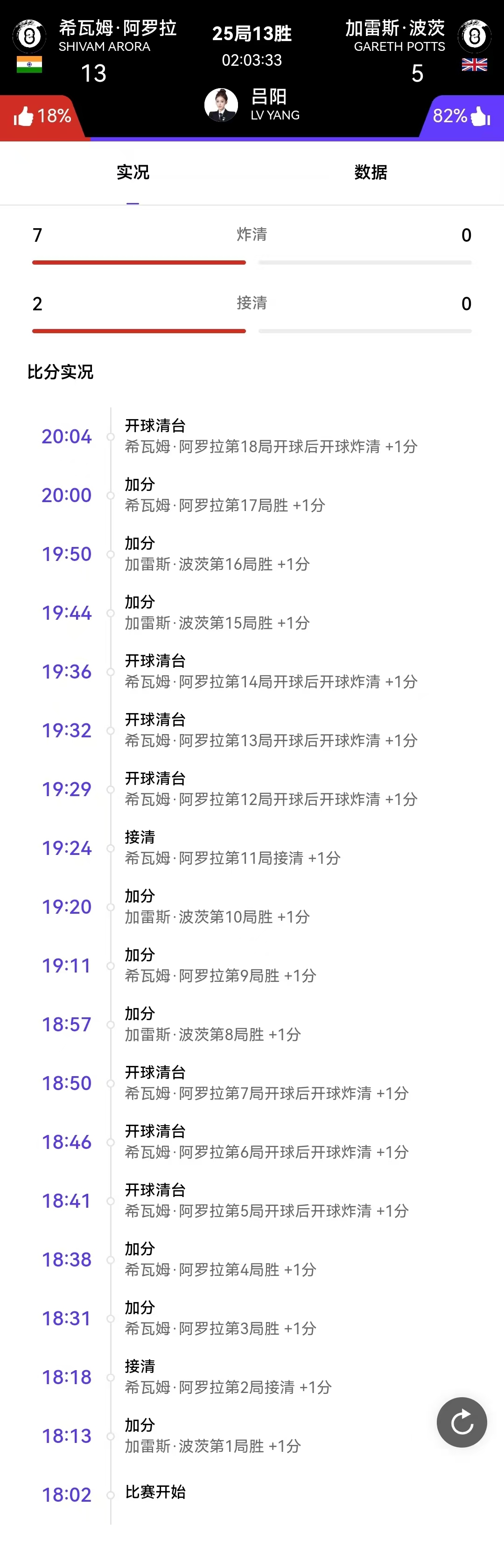
Task: View referee Lv Yang's profile photo
Action: click(x=221, y=105)
